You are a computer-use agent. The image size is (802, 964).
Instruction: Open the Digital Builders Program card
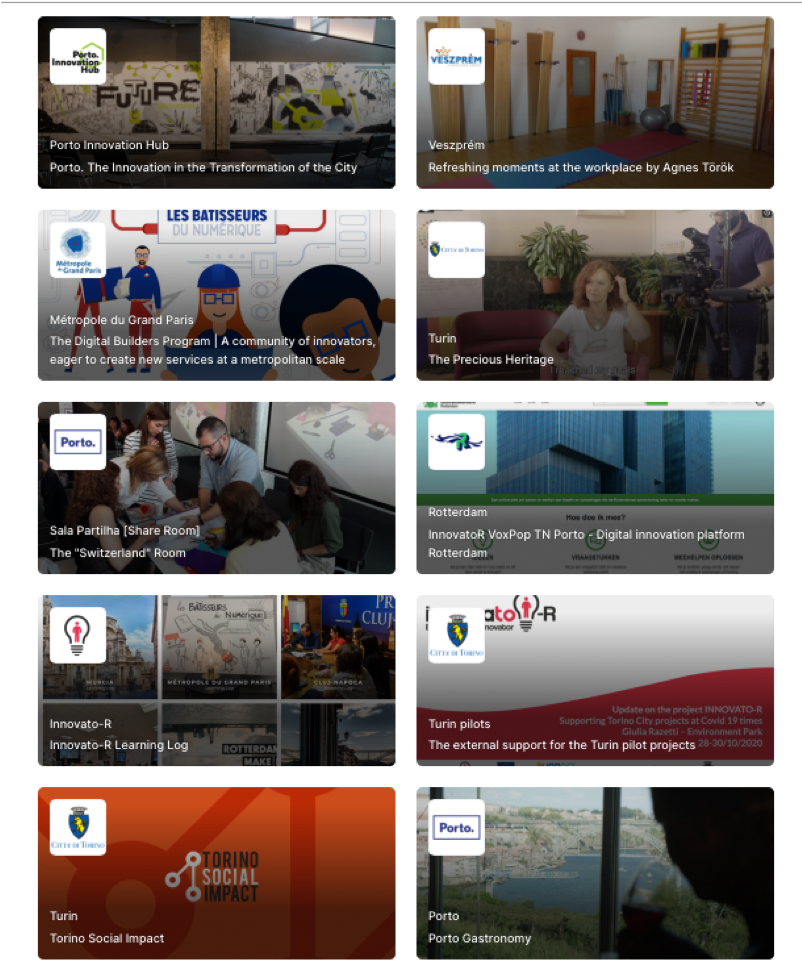[x=216, y=296]
